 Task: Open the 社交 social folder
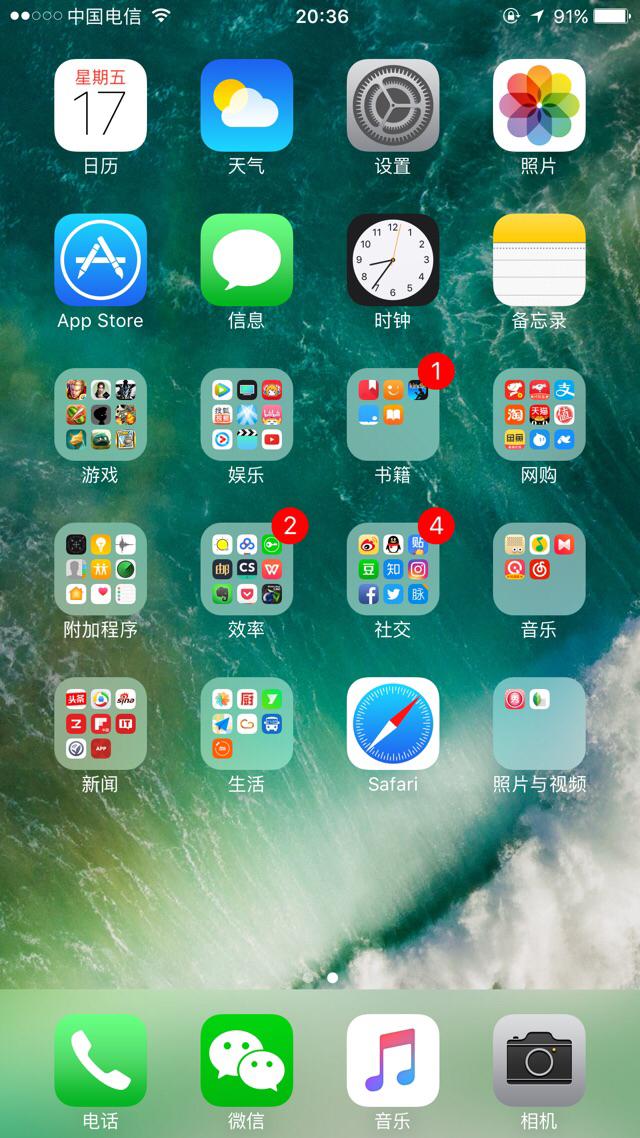pyautogui.click(x=393, y=569)
